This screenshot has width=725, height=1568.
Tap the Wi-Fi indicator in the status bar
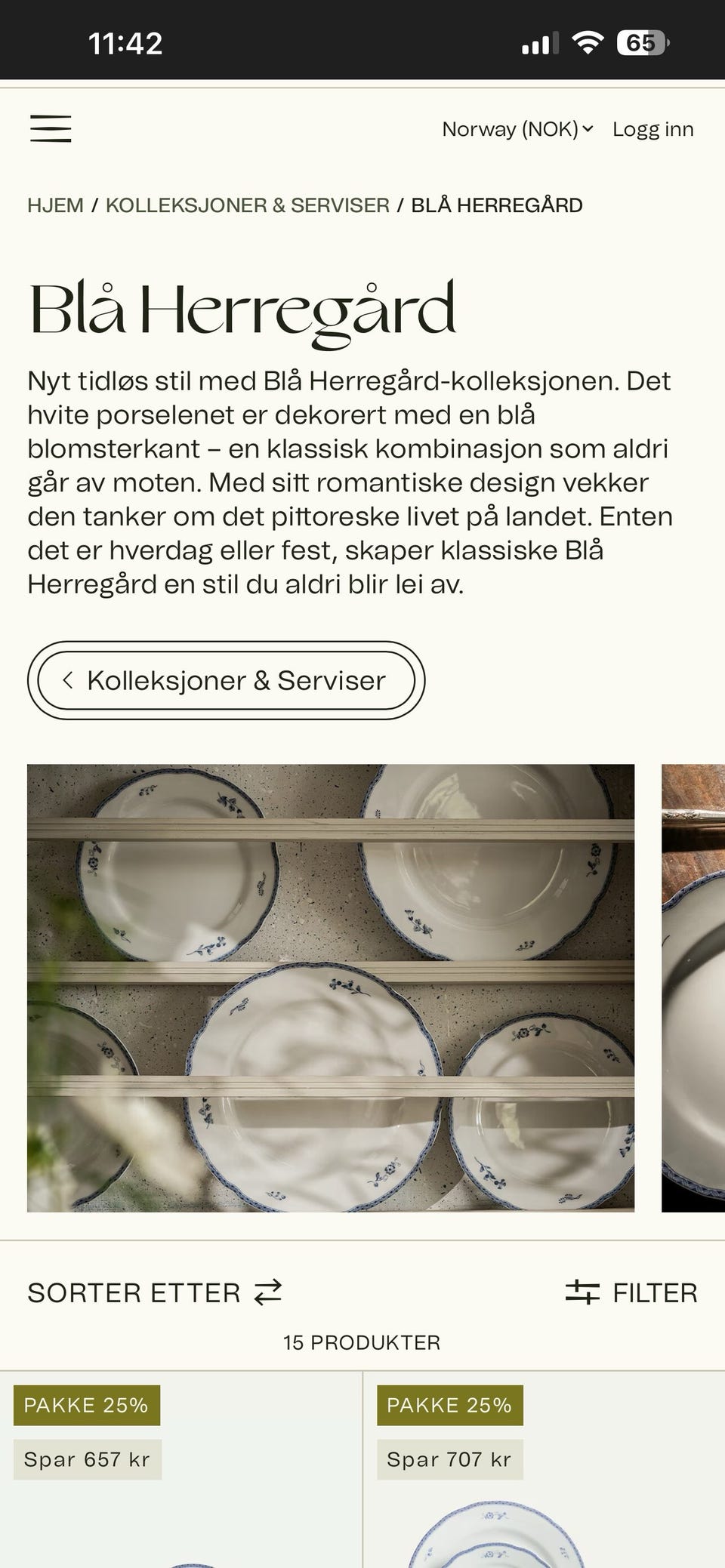click(x=588, y=43)
